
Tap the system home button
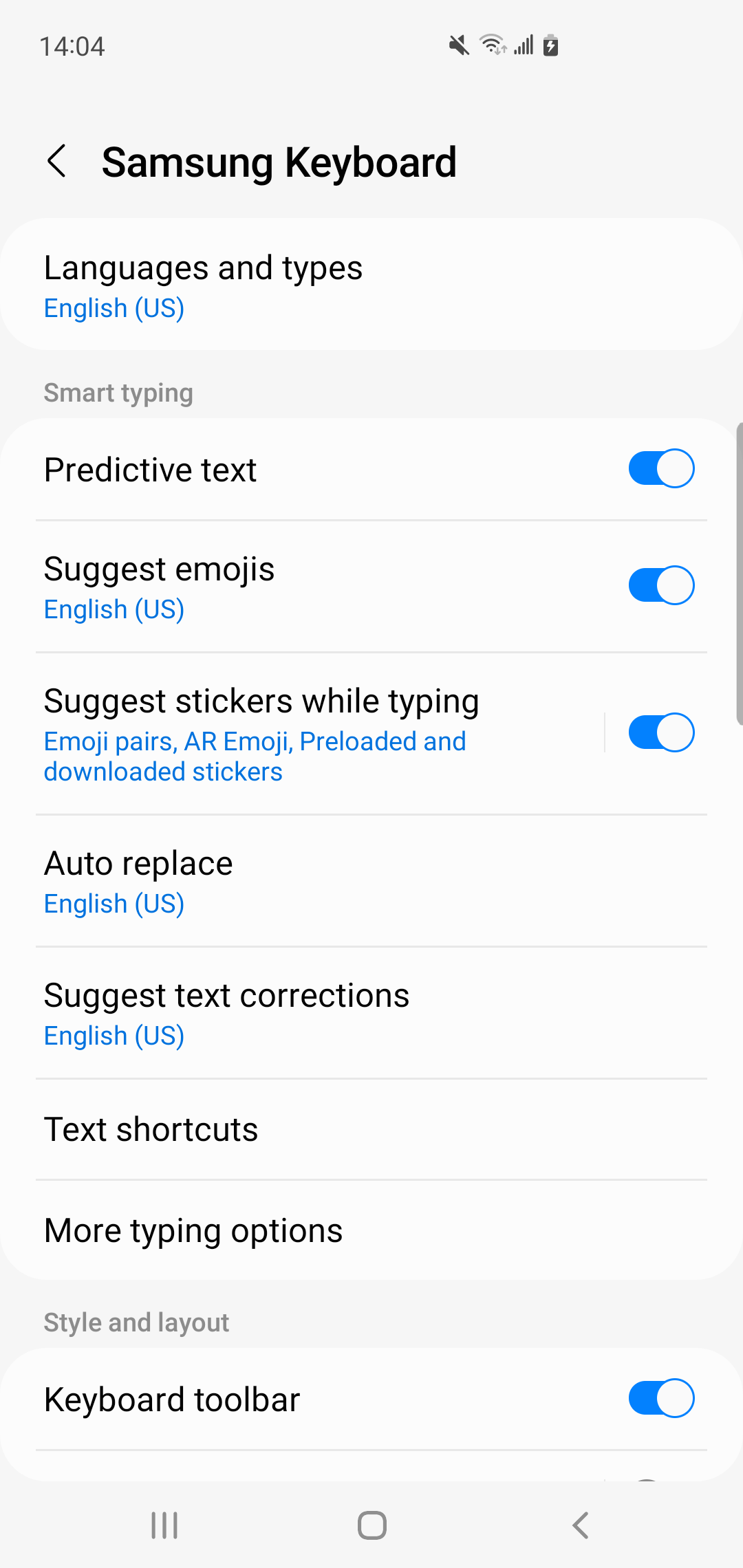pos(372,1525)
